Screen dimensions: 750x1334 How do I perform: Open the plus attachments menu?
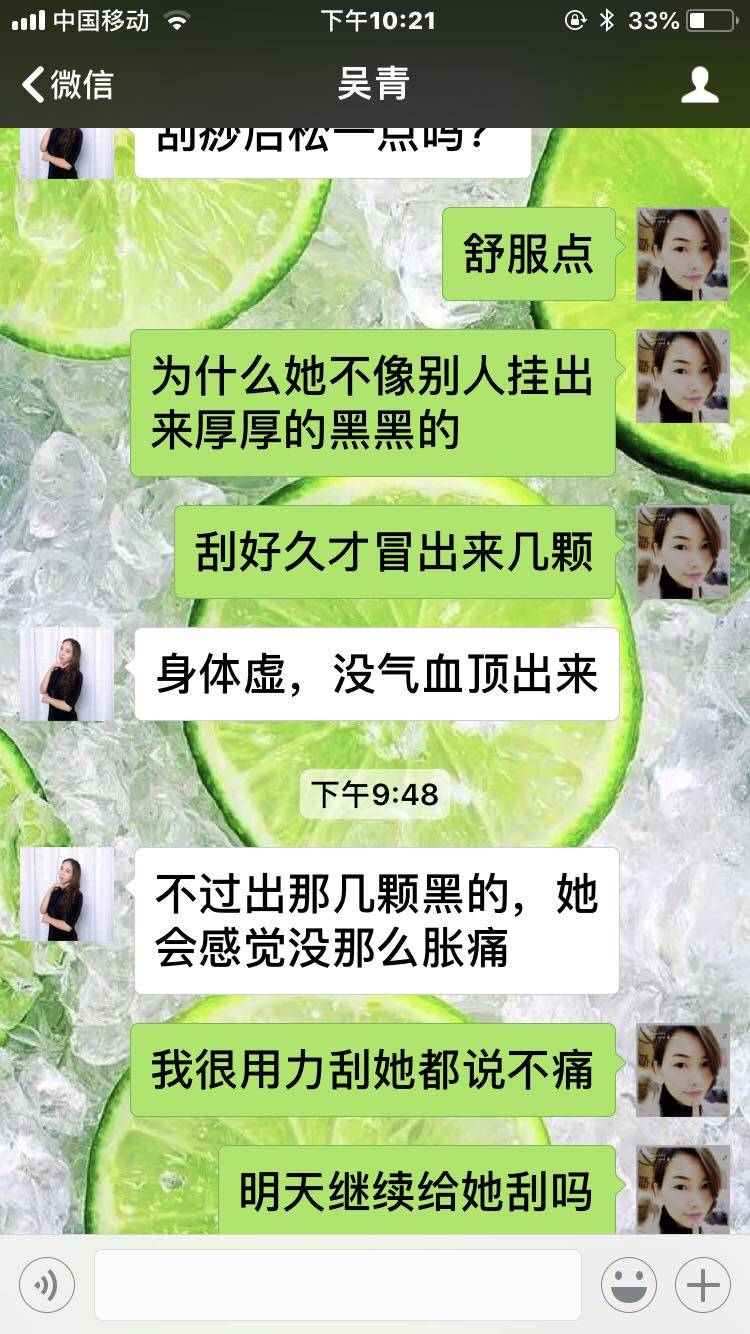coord(702,1285)
